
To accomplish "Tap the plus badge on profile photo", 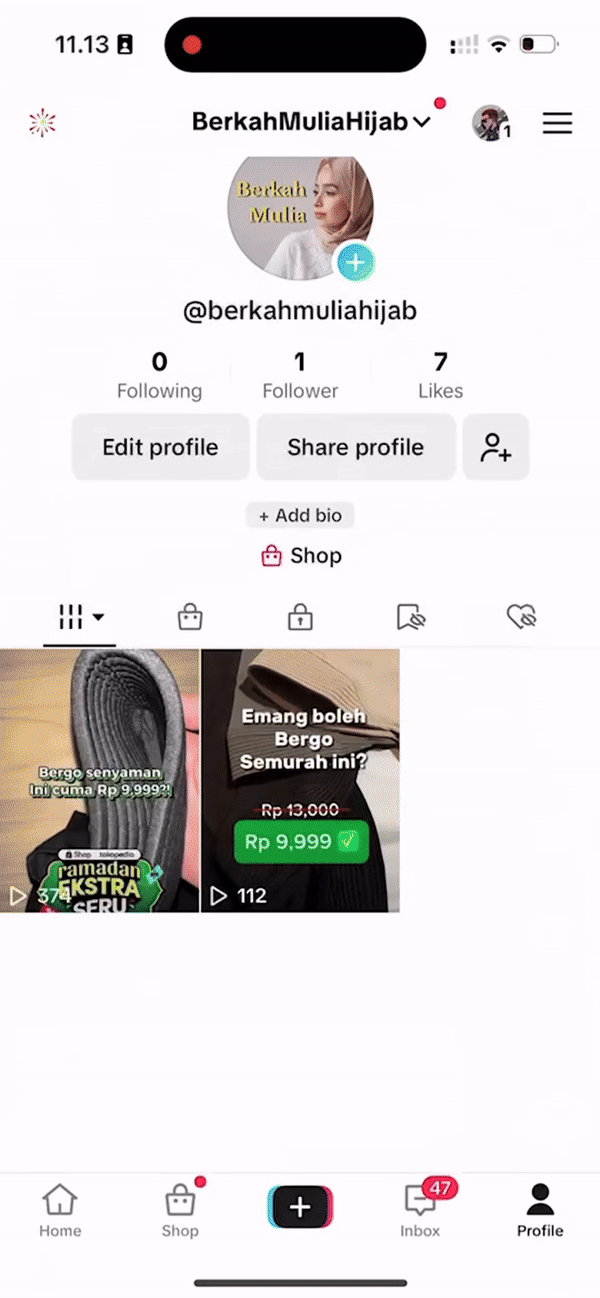I will pyautogui.click(x=355, y=263).
